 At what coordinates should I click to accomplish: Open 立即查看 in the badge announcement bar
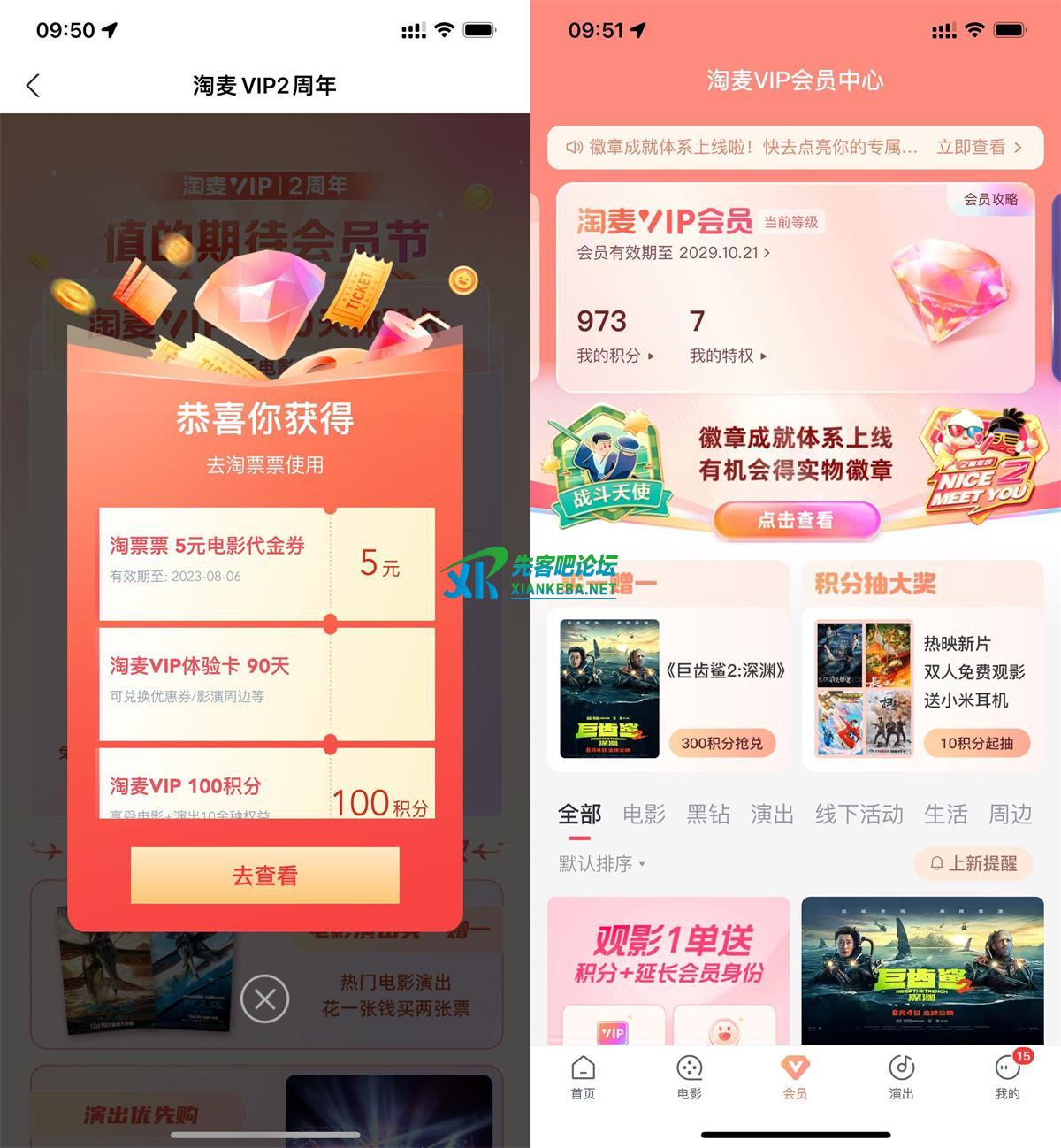[x=978, y=147]
